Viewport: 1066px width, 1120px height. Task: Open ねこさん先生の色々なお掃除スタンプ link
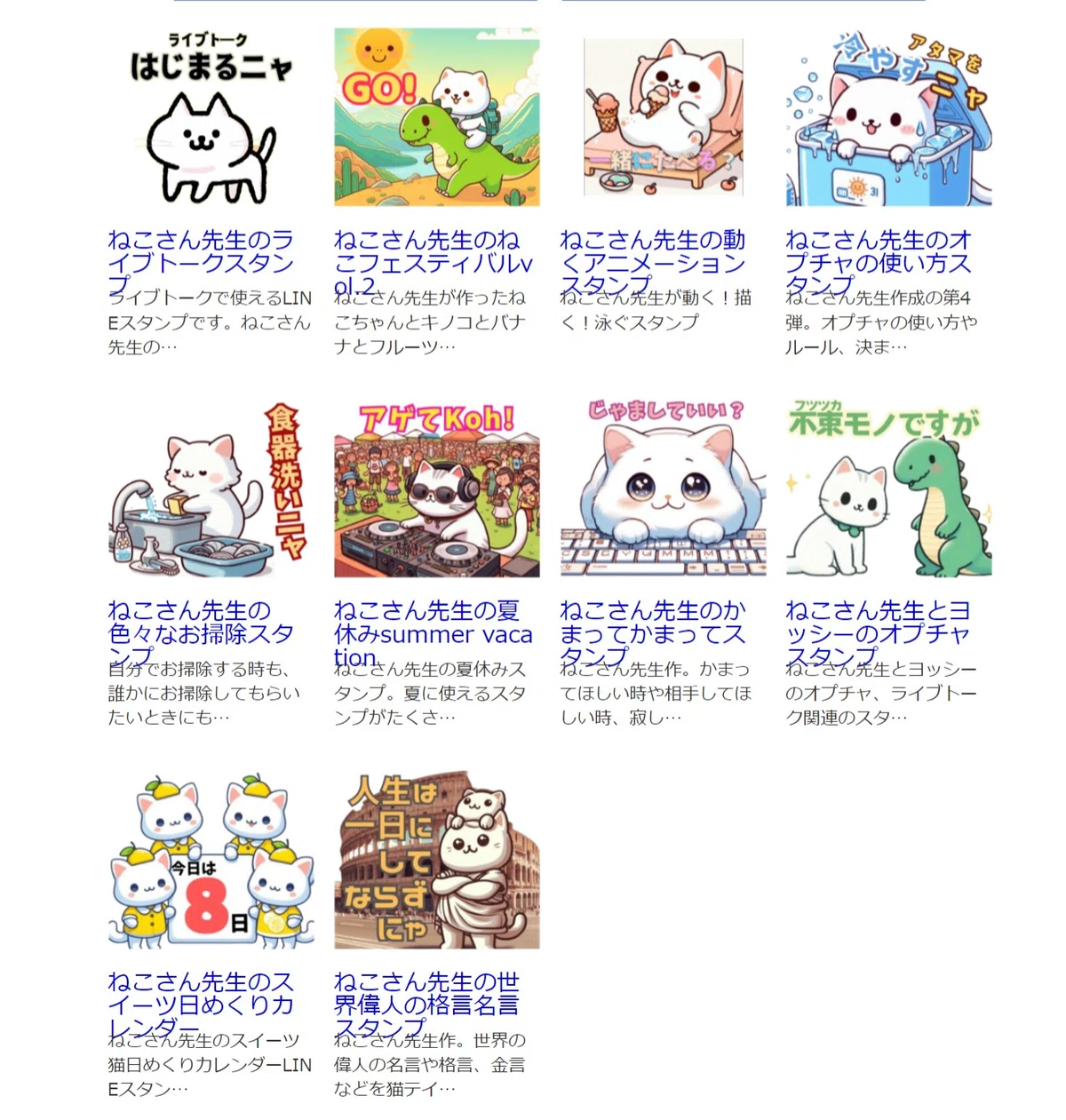point(201,633)
